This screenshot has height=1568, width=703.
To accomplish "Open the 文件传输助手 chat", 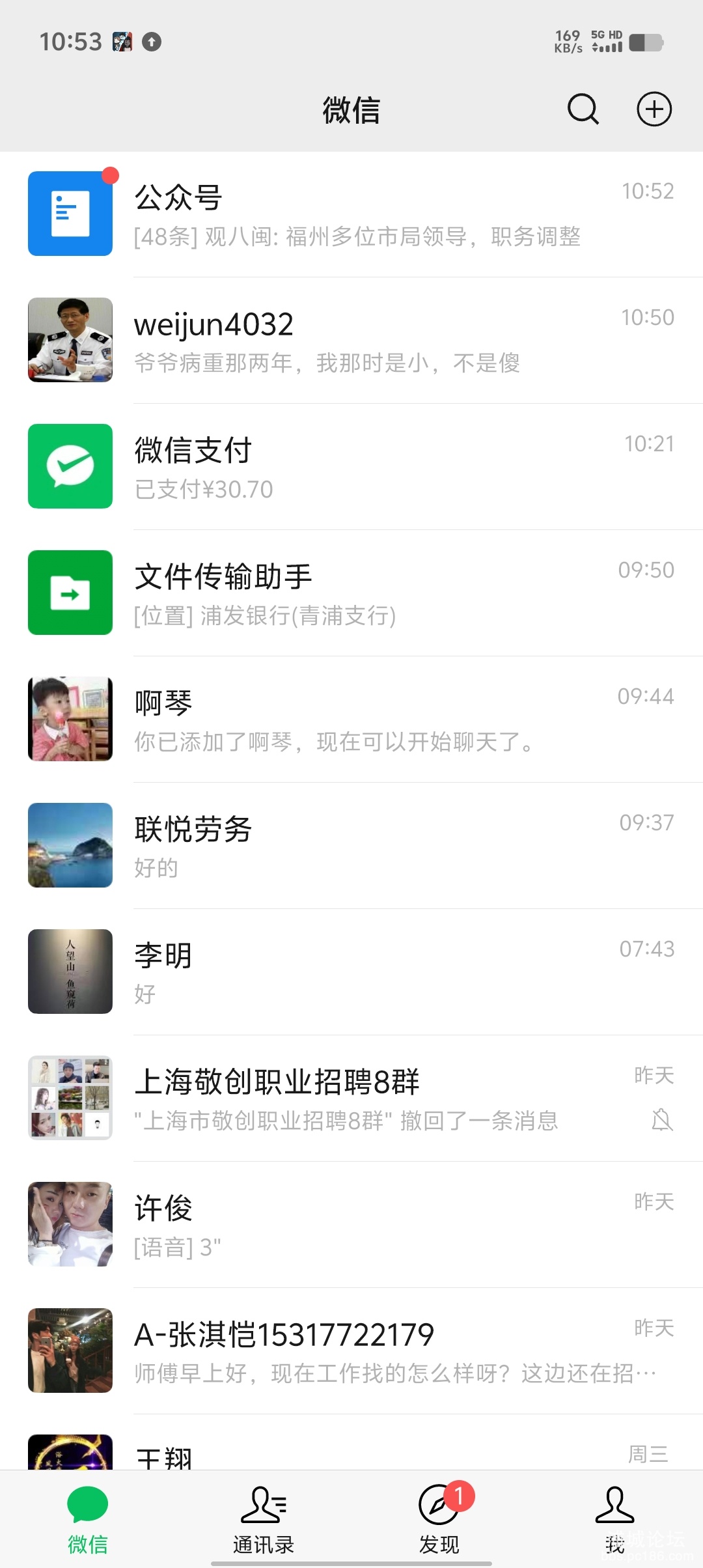I will point(351,593).
